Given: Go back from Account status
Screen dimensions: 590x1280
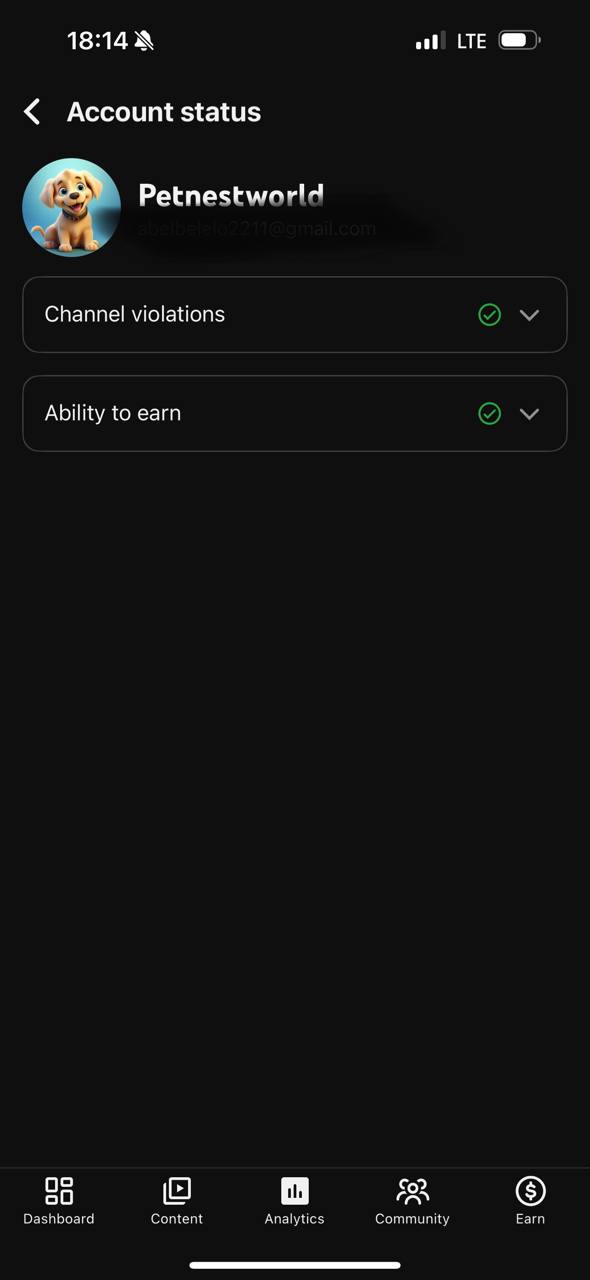Looking at the screenshot, I should [32, 112].
